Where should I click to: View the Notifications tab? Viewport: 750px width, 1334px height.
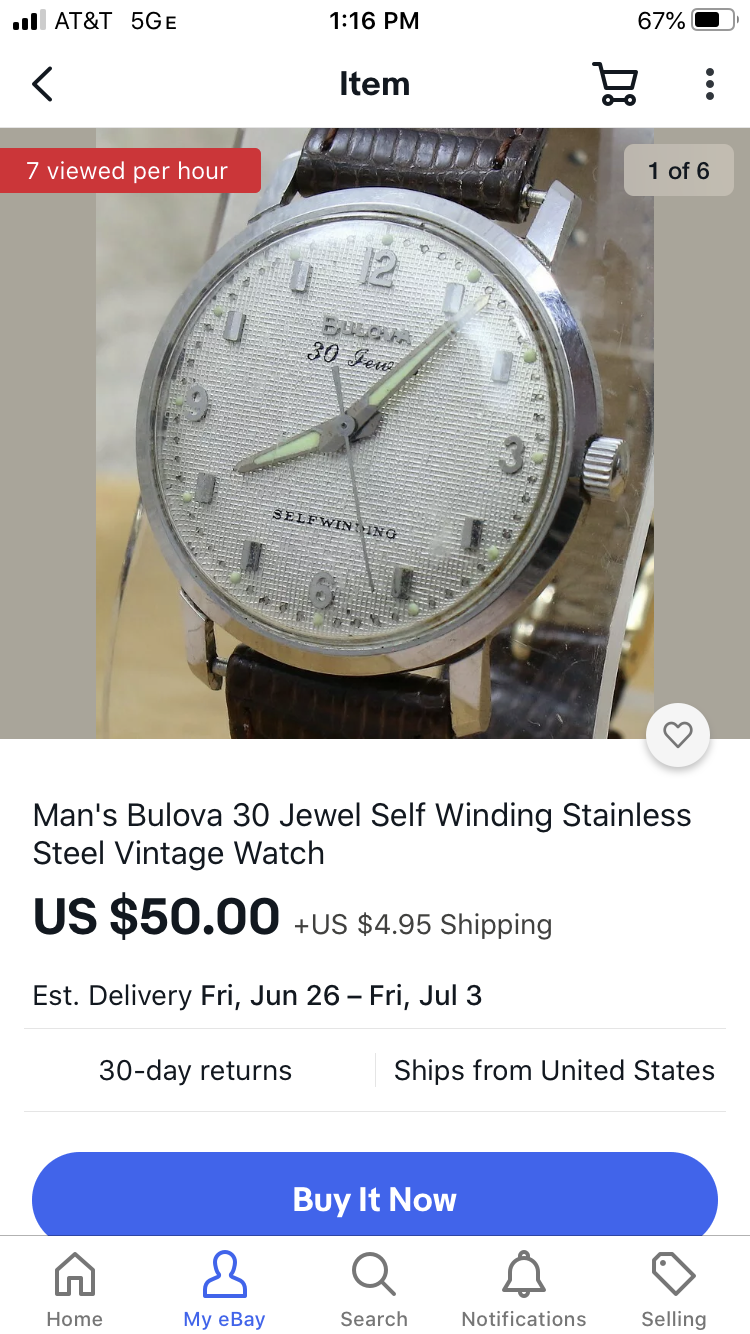coord(524,1290)
